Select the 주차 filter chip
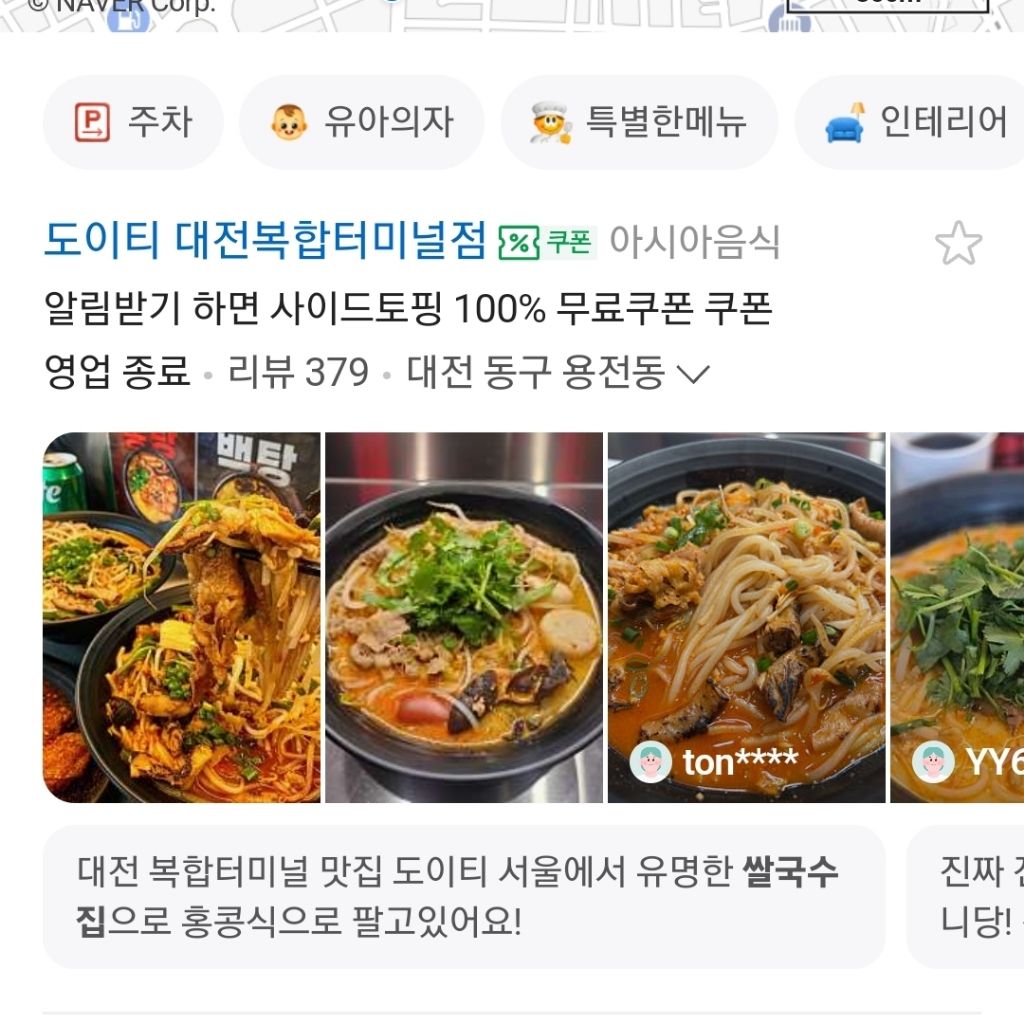 pyautogui.click(x=133, y=123)
